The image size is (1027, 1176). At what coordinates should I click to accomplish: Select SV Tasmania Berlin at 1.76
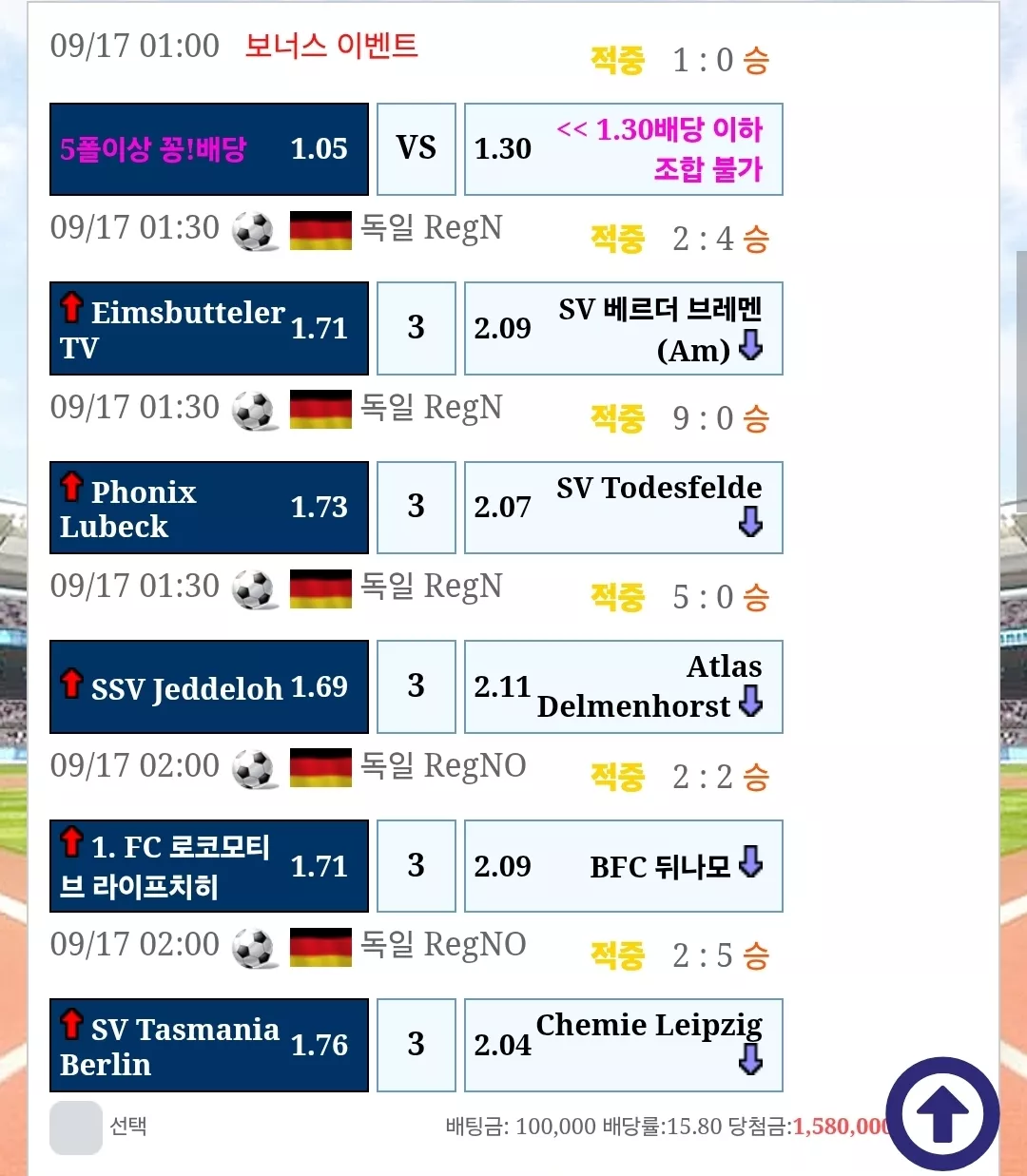click(x=209, y=1045)
